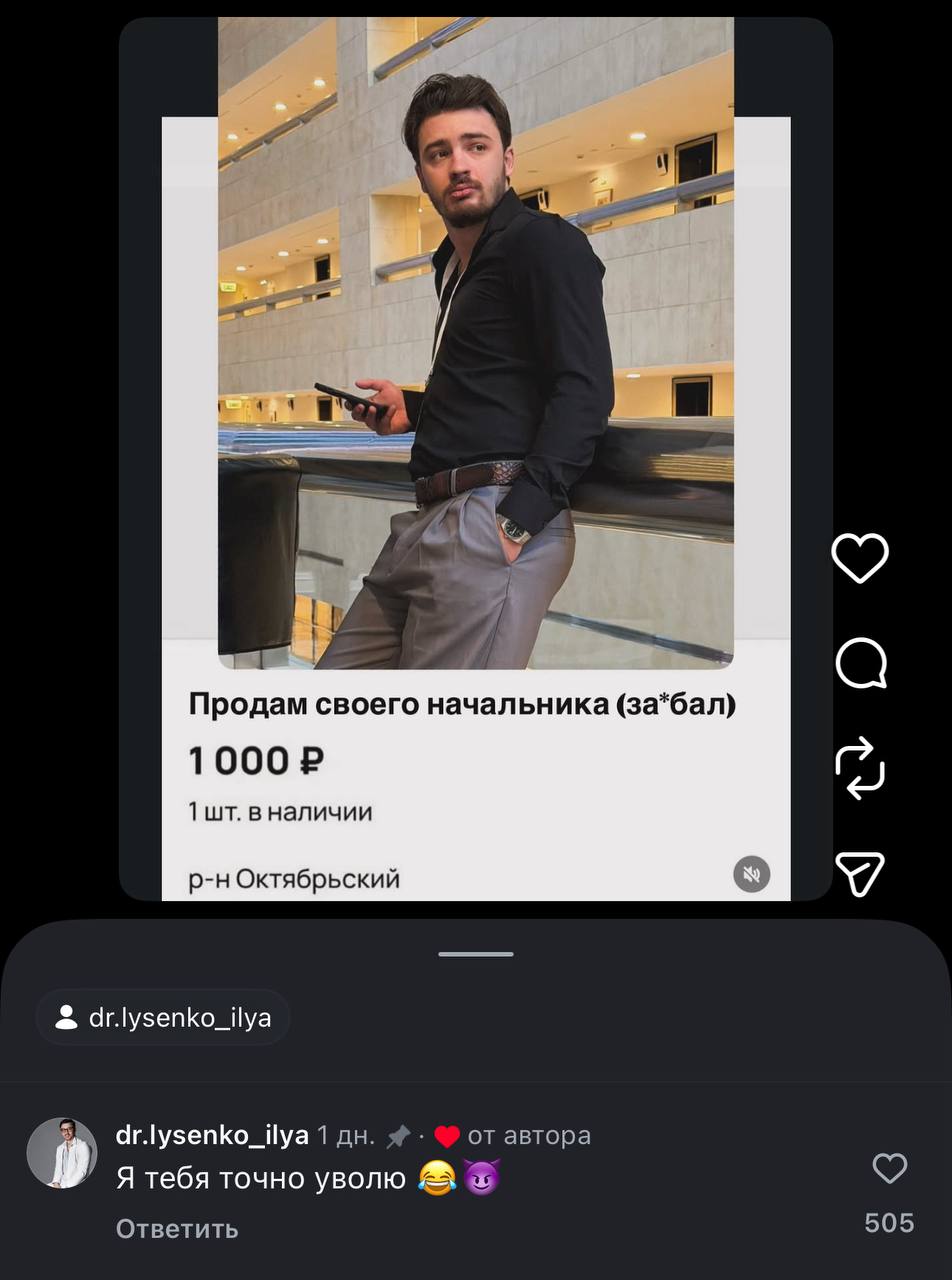The width and height of the screenshot is (952, 1280).
Task: Reply to the comment via Ответить
Action: click(177, 1228)
